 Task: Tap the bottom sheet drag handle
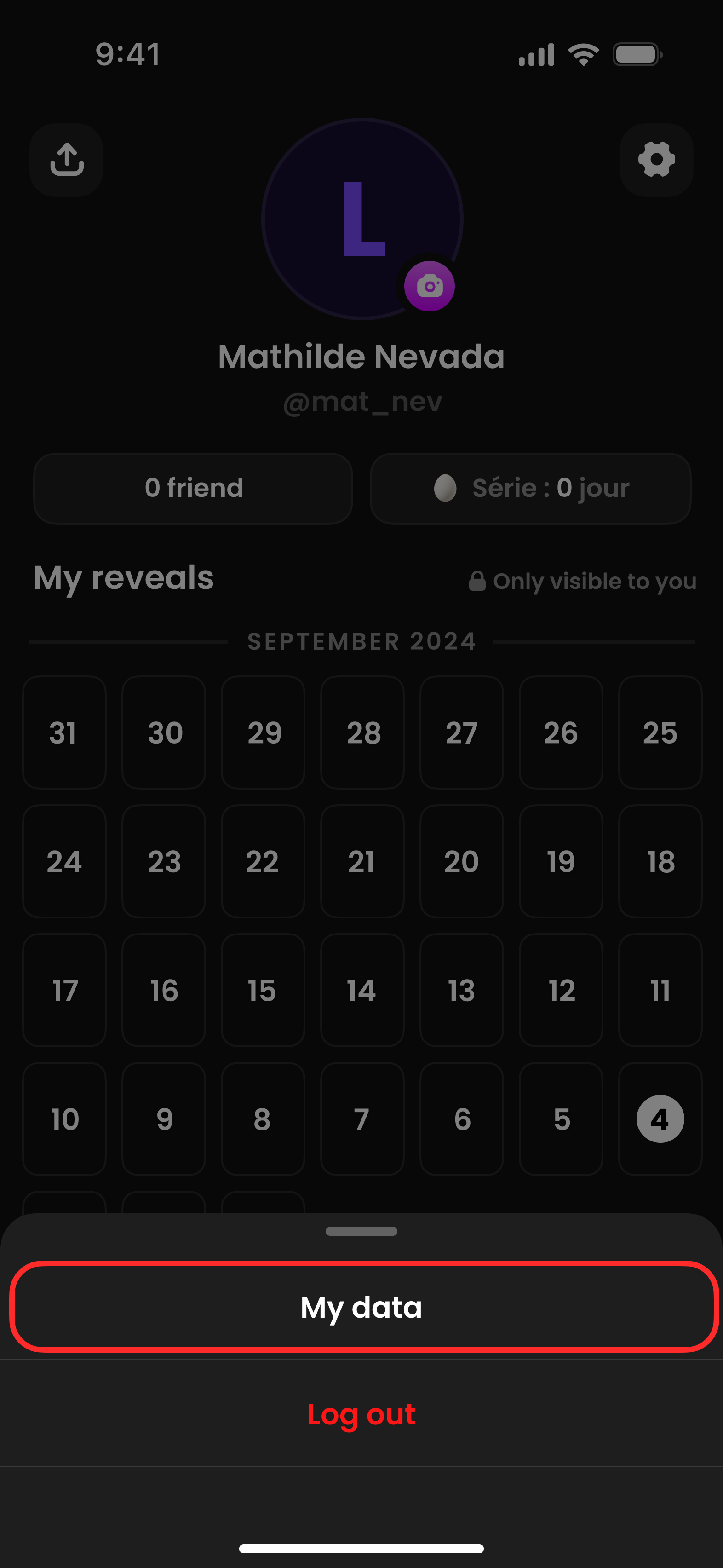pos(361,1231)
